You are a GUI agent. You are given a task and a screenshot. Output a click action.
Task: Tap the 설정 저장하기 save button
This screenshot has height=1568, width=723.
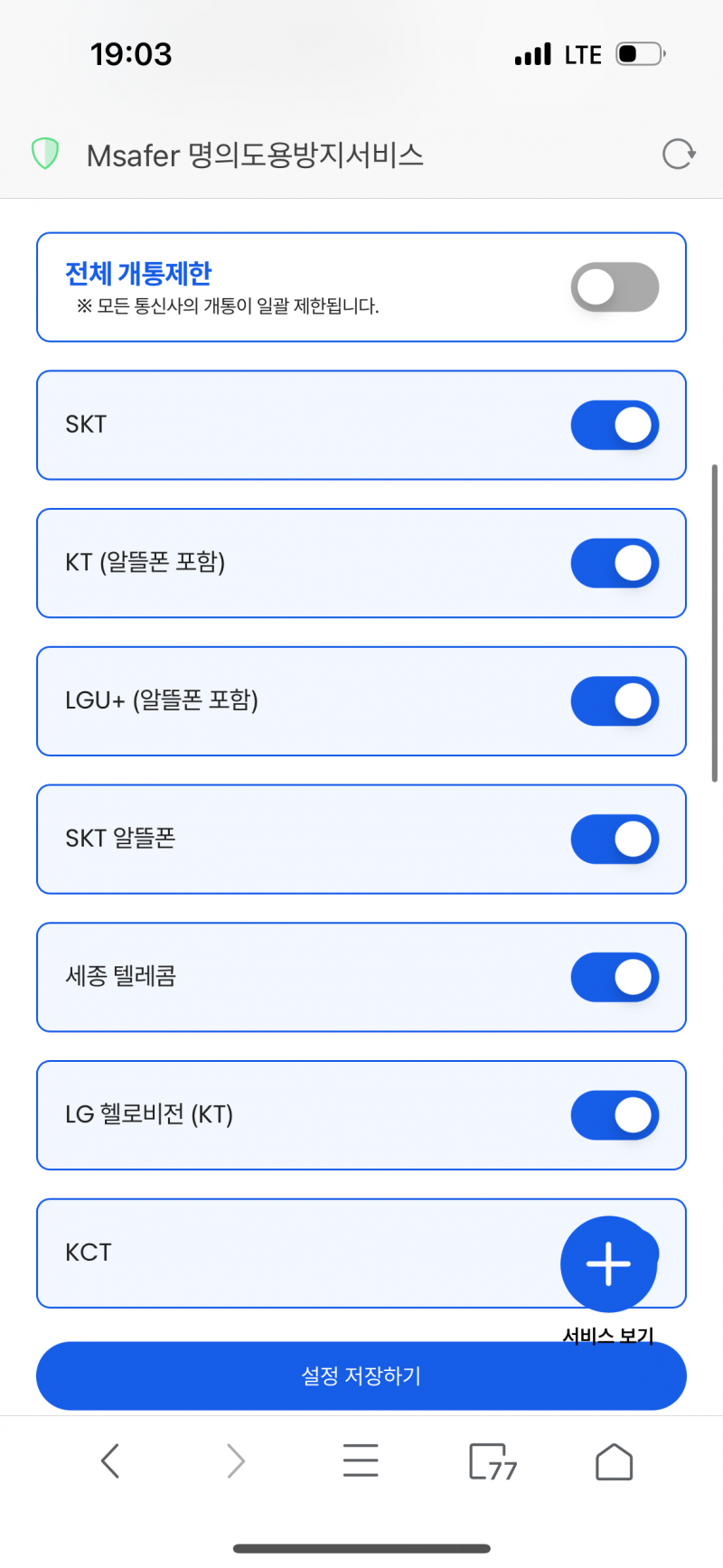(361, 1376)
